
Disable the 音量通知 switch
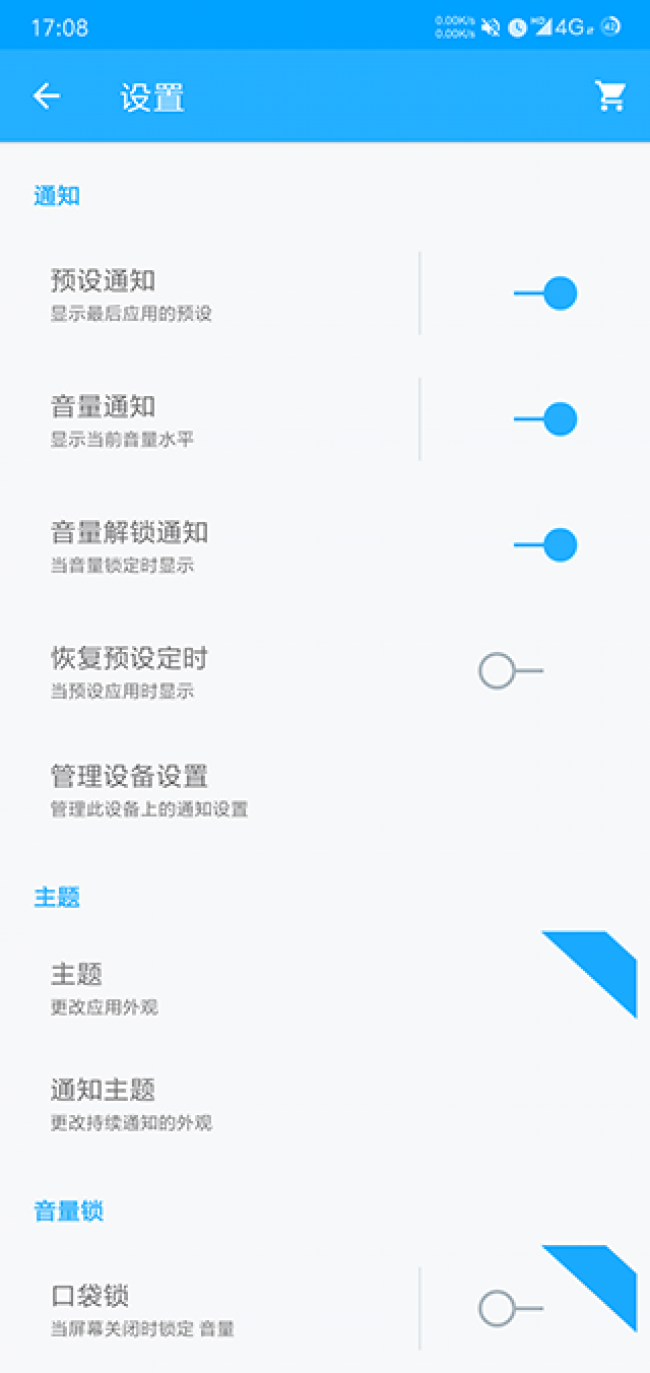546,419
